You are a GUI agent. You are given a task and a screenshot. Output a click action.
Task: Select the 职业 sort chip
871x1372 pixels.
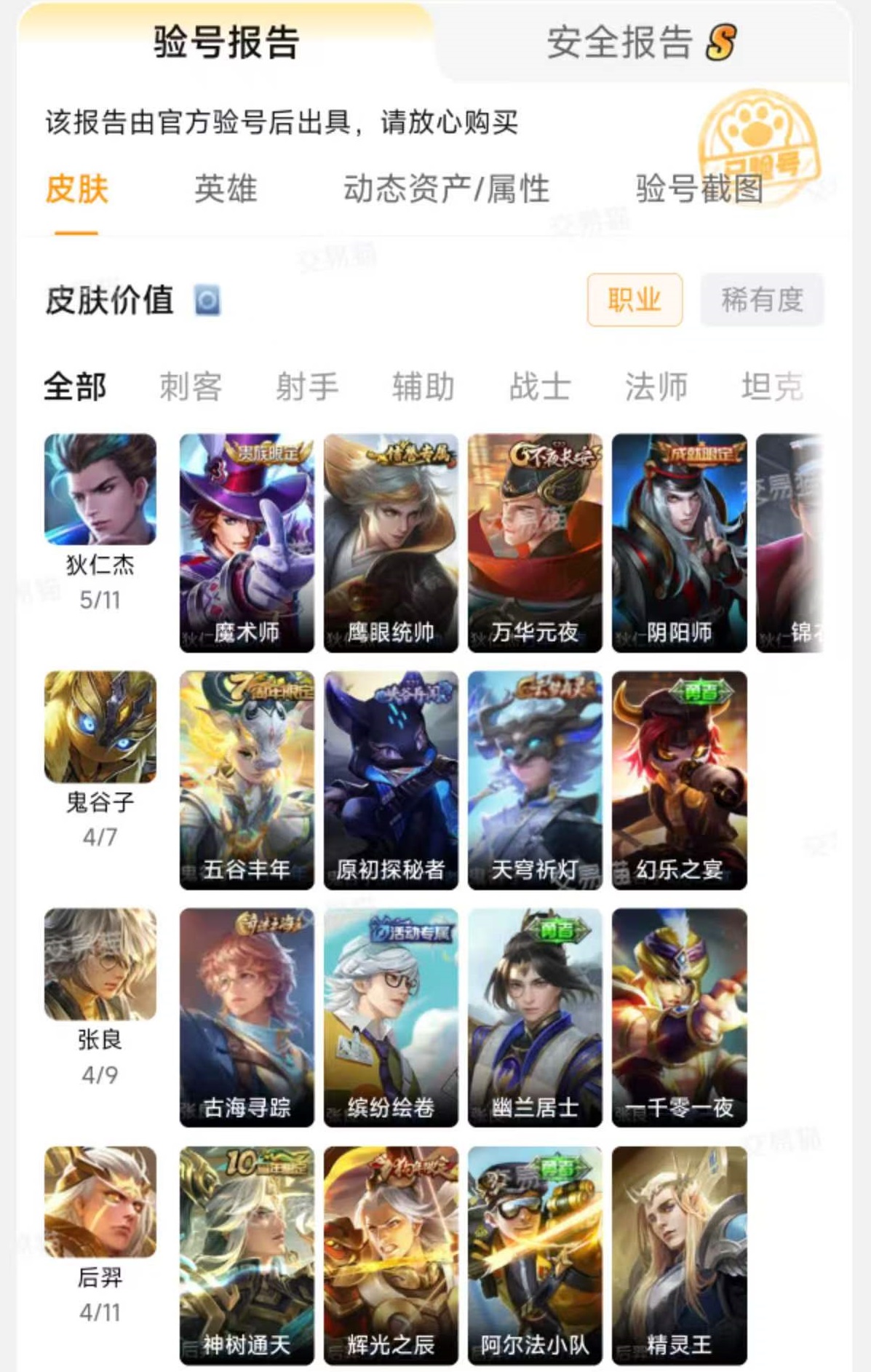(x=635, y=300)
